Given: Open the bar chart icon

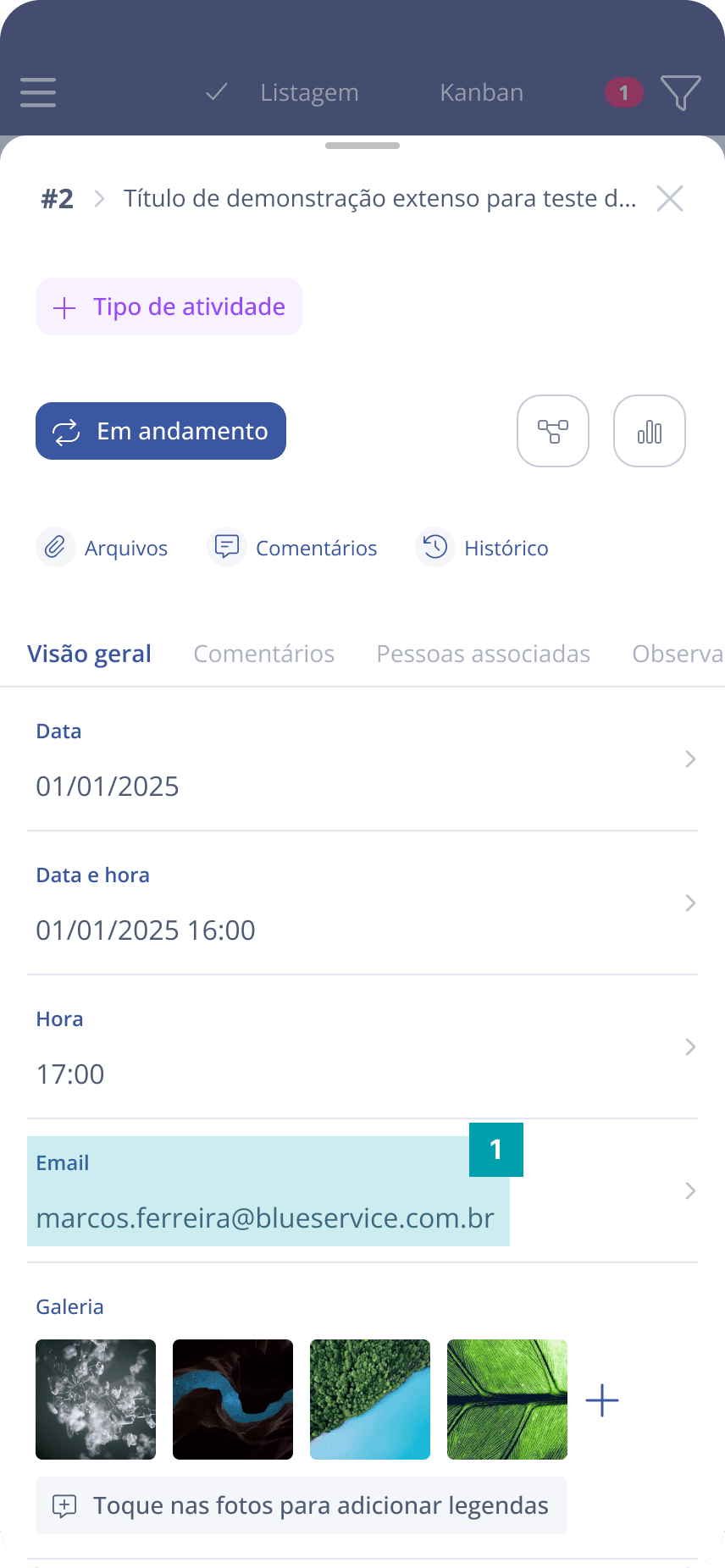Looking at the screenshot, I should [649, 431].
